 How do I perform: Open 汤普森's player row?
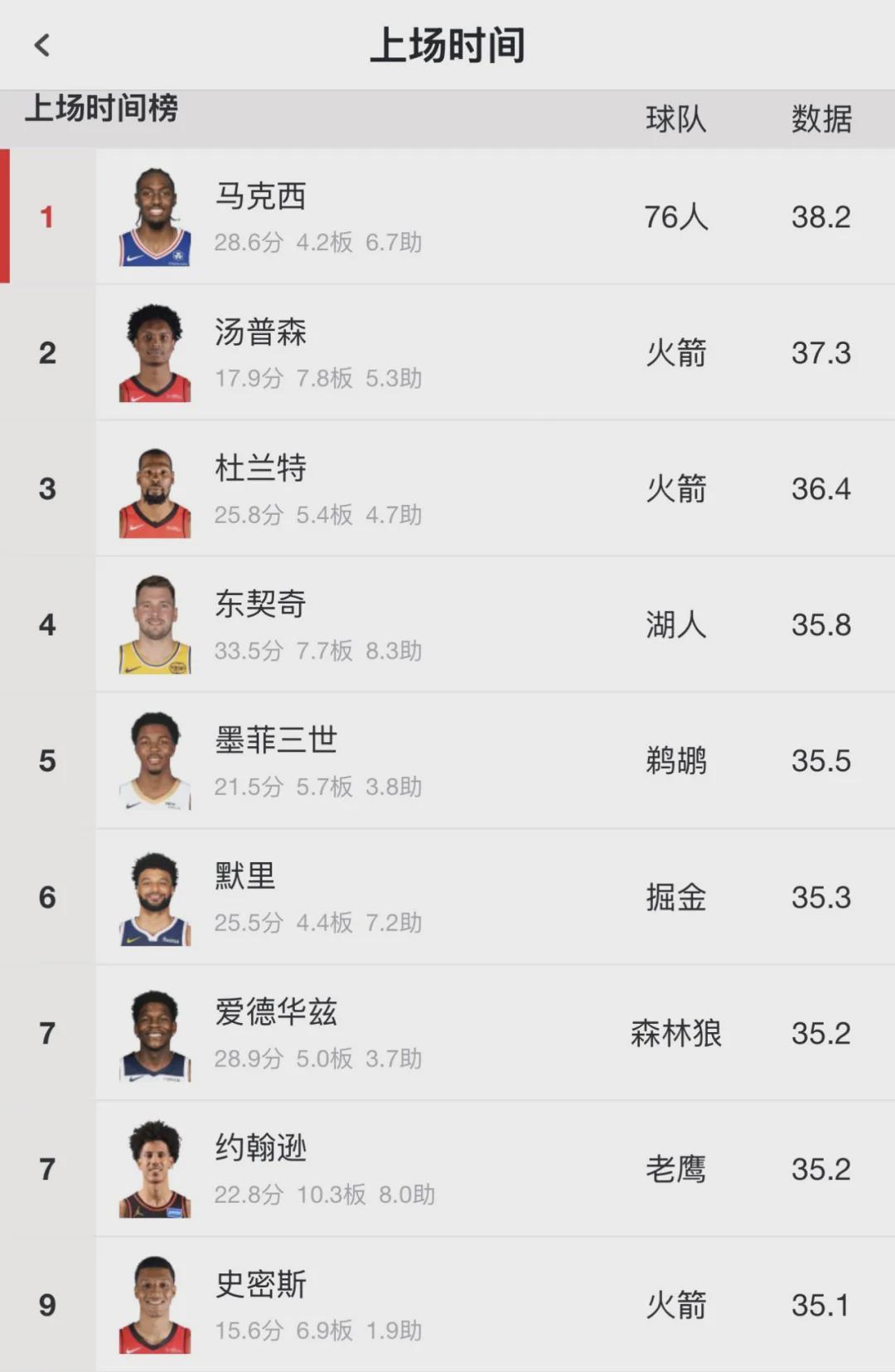(447, 353)
